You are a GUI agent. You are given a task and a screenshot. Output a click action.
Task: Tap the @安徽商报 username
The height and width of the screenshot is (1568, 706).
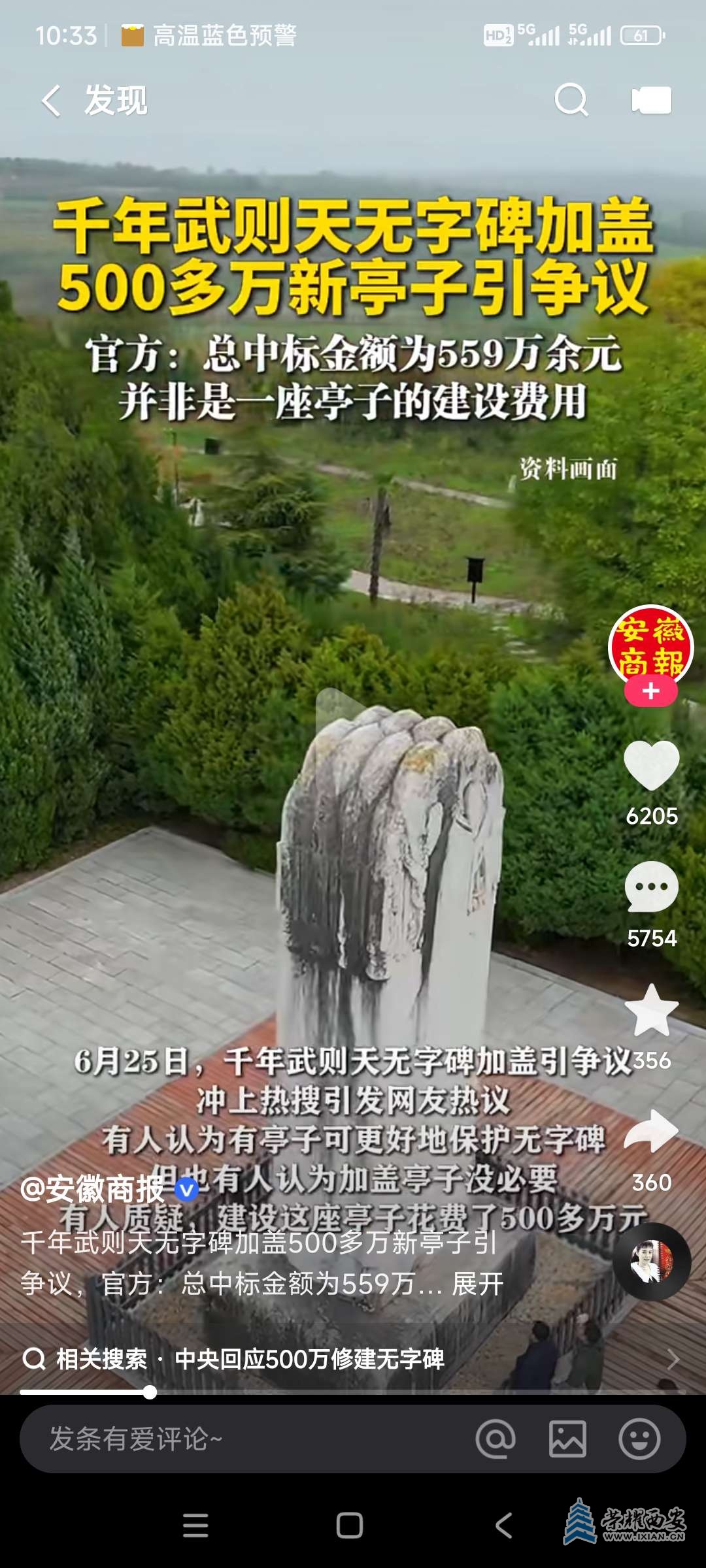point(92,1189)
